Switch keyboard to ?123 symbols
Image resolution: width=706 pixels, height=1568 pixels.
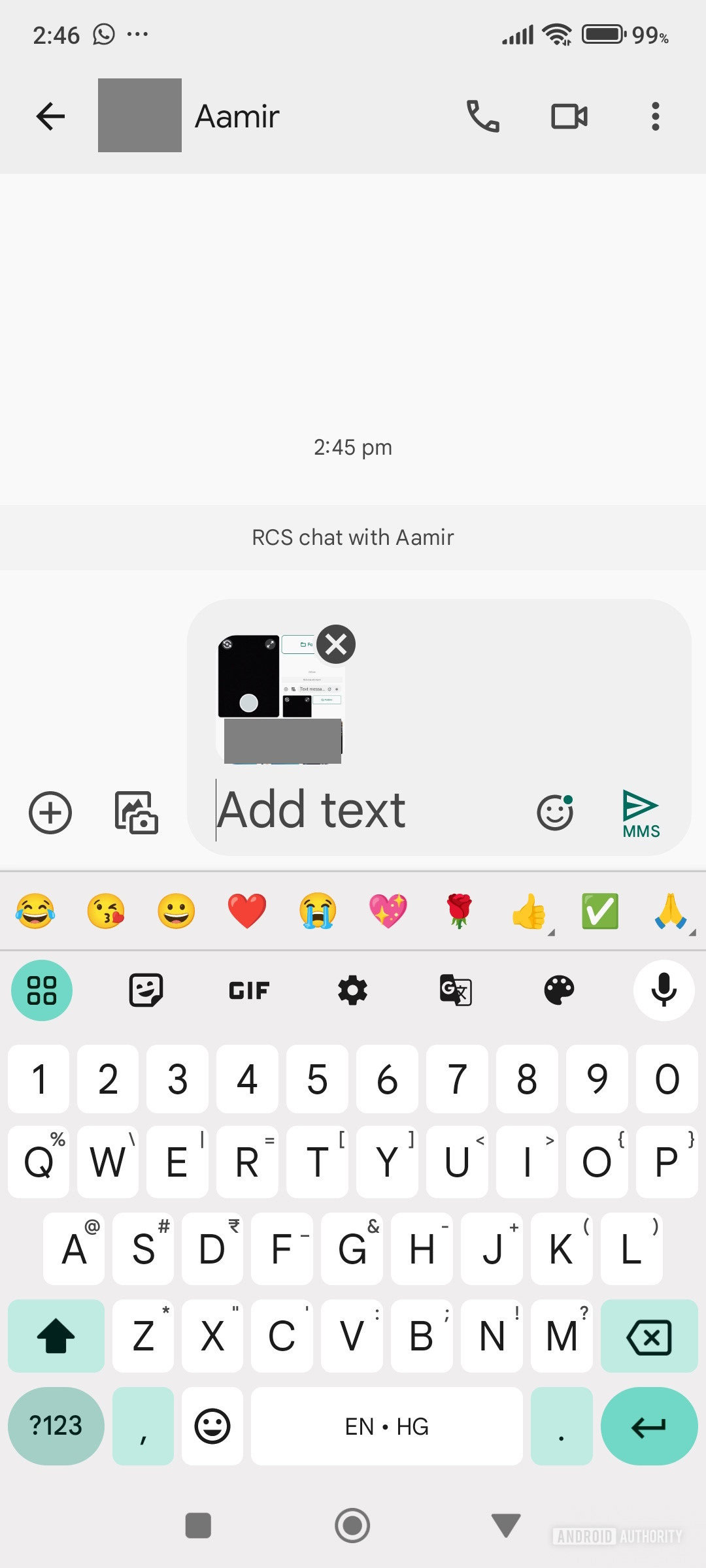pyautogui.click(x=56, y=1426)
